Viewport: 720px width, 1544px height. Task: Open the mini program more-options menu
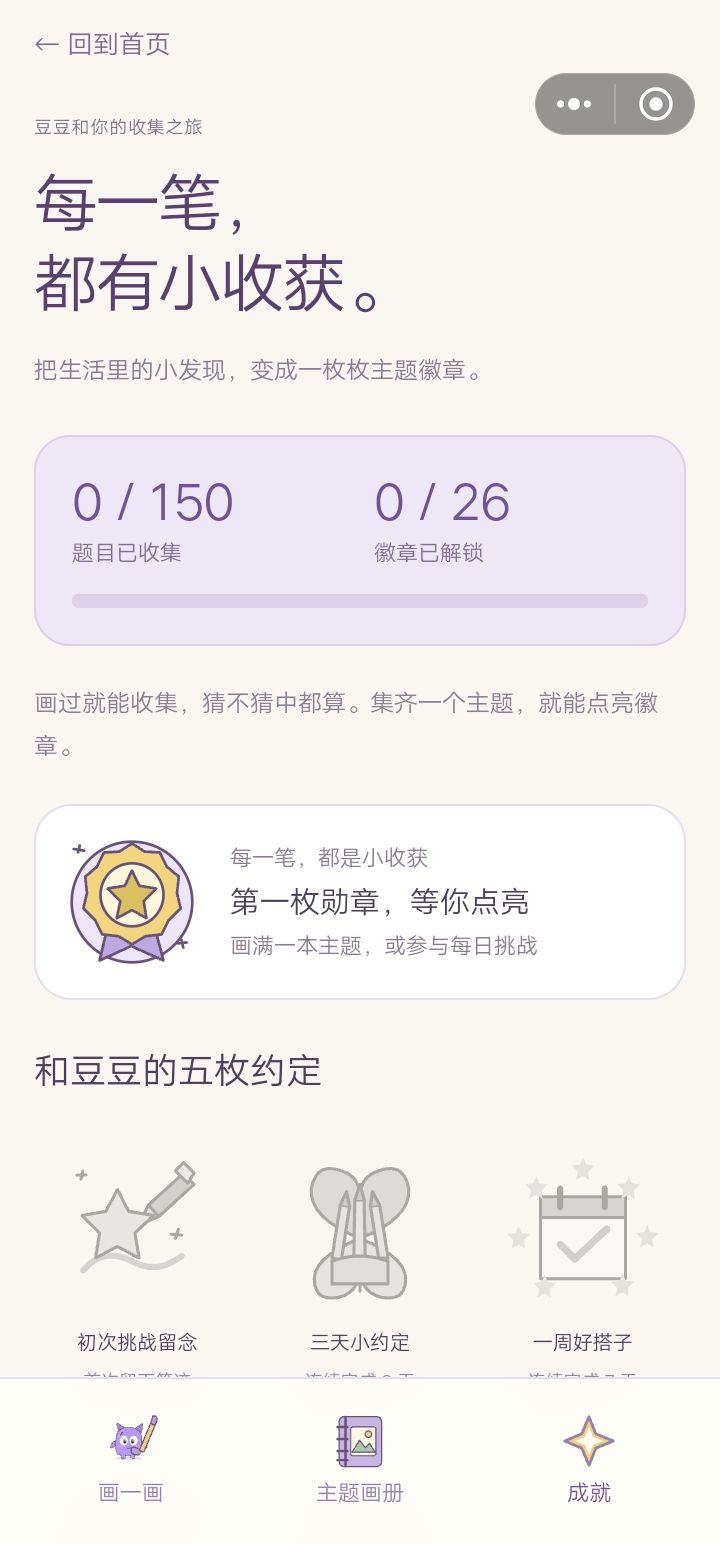click(x=574, y=104)
